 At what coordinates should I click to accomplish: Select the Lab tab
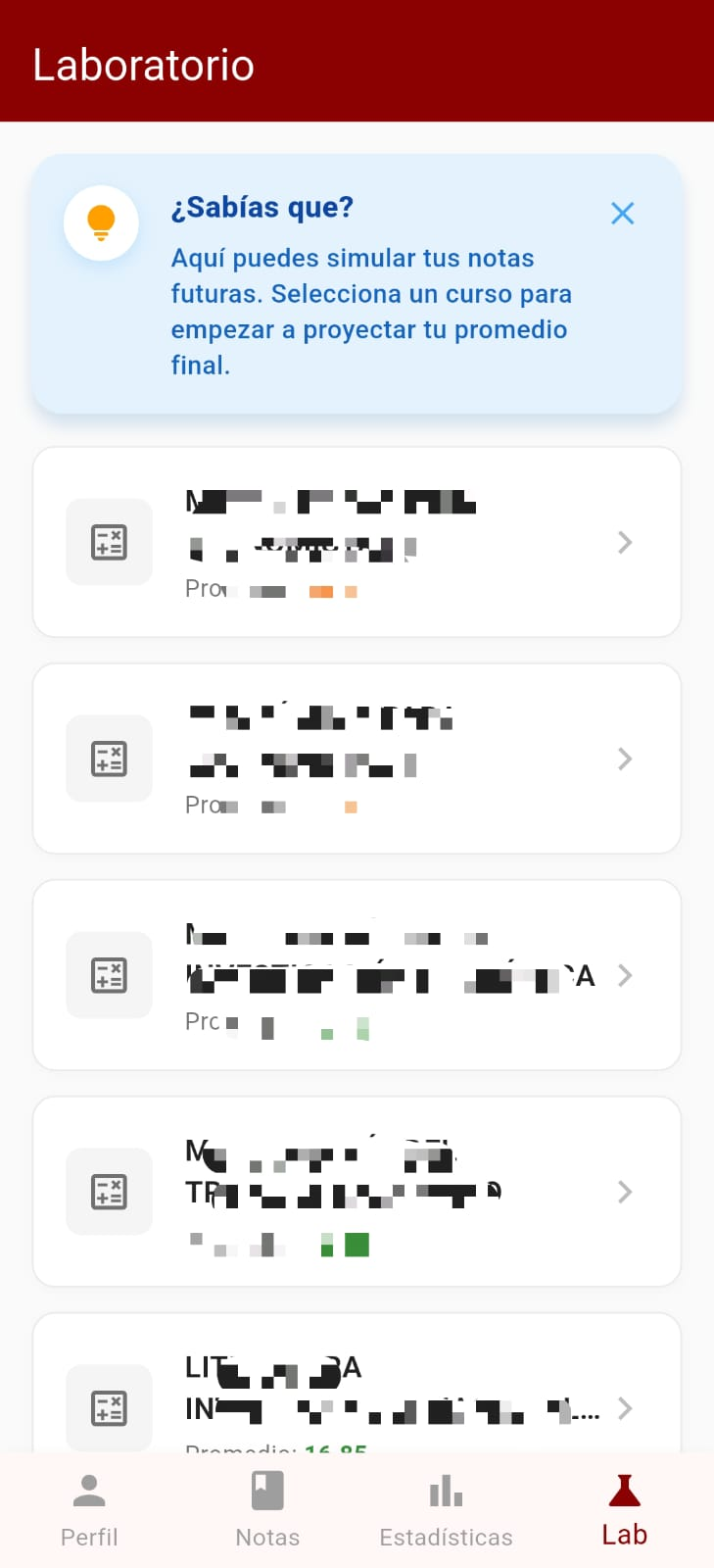click(x=624, y=1510)
